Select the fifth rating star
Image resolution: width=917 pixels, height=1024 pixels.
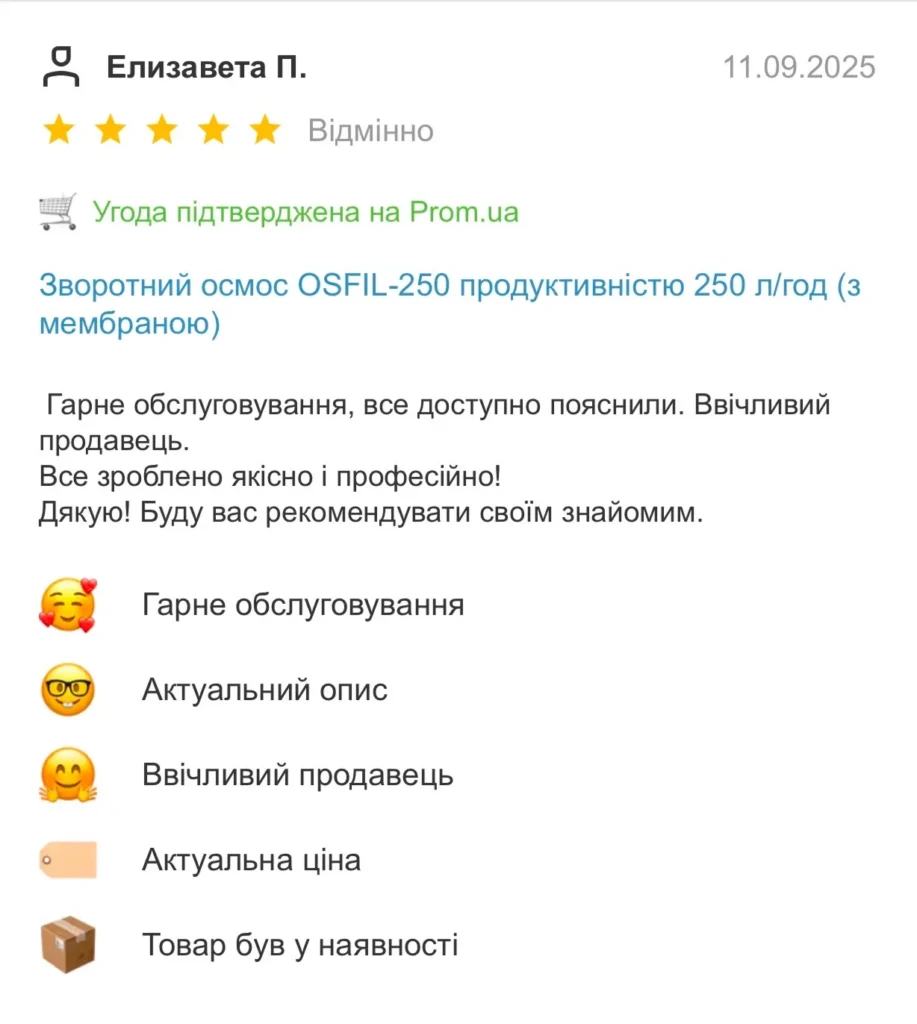point(264,129)
